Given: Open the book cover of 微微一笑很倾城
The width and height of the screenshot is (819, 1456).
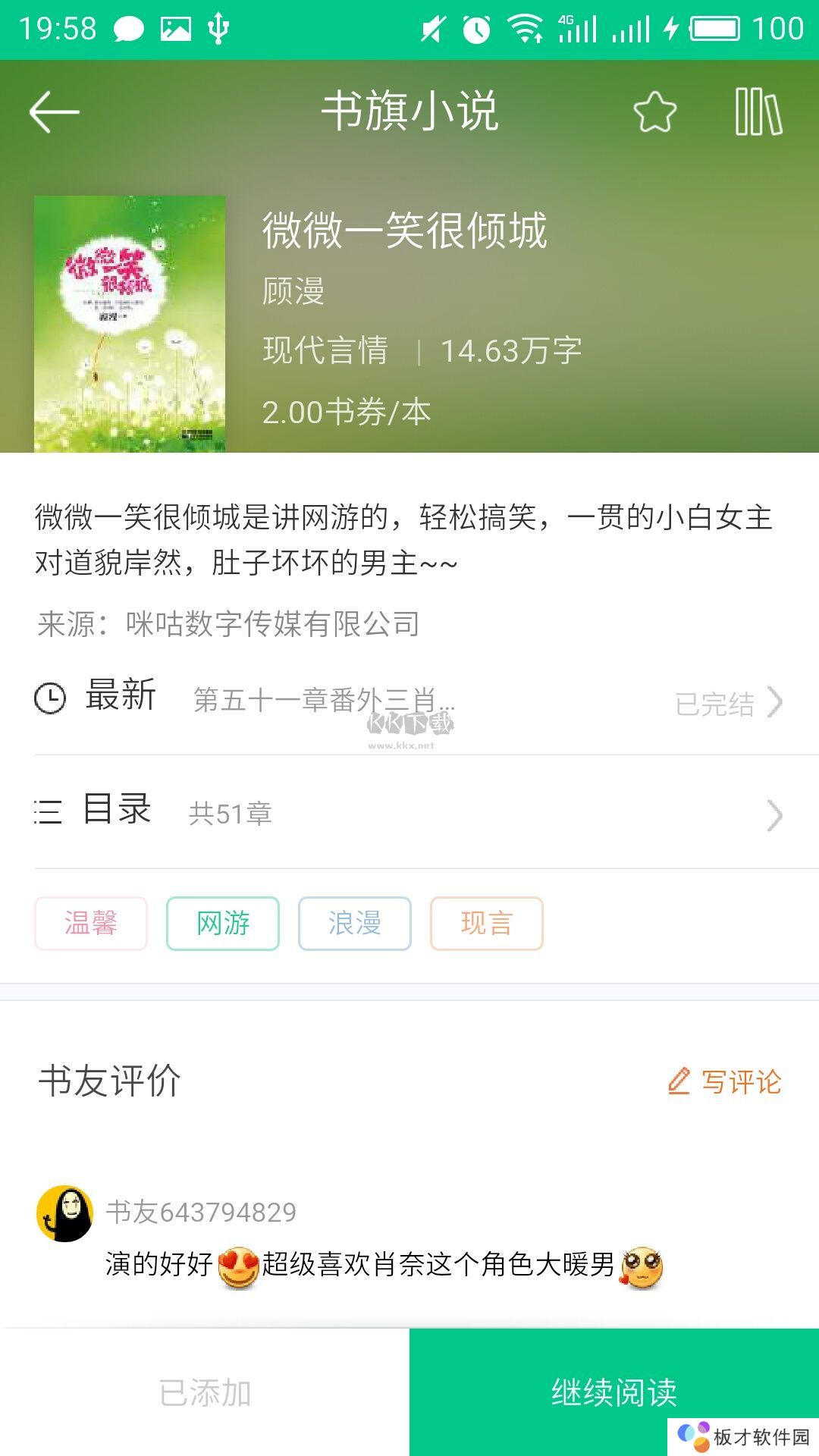Looking at the screenshot, I should (x=130, y=324).
